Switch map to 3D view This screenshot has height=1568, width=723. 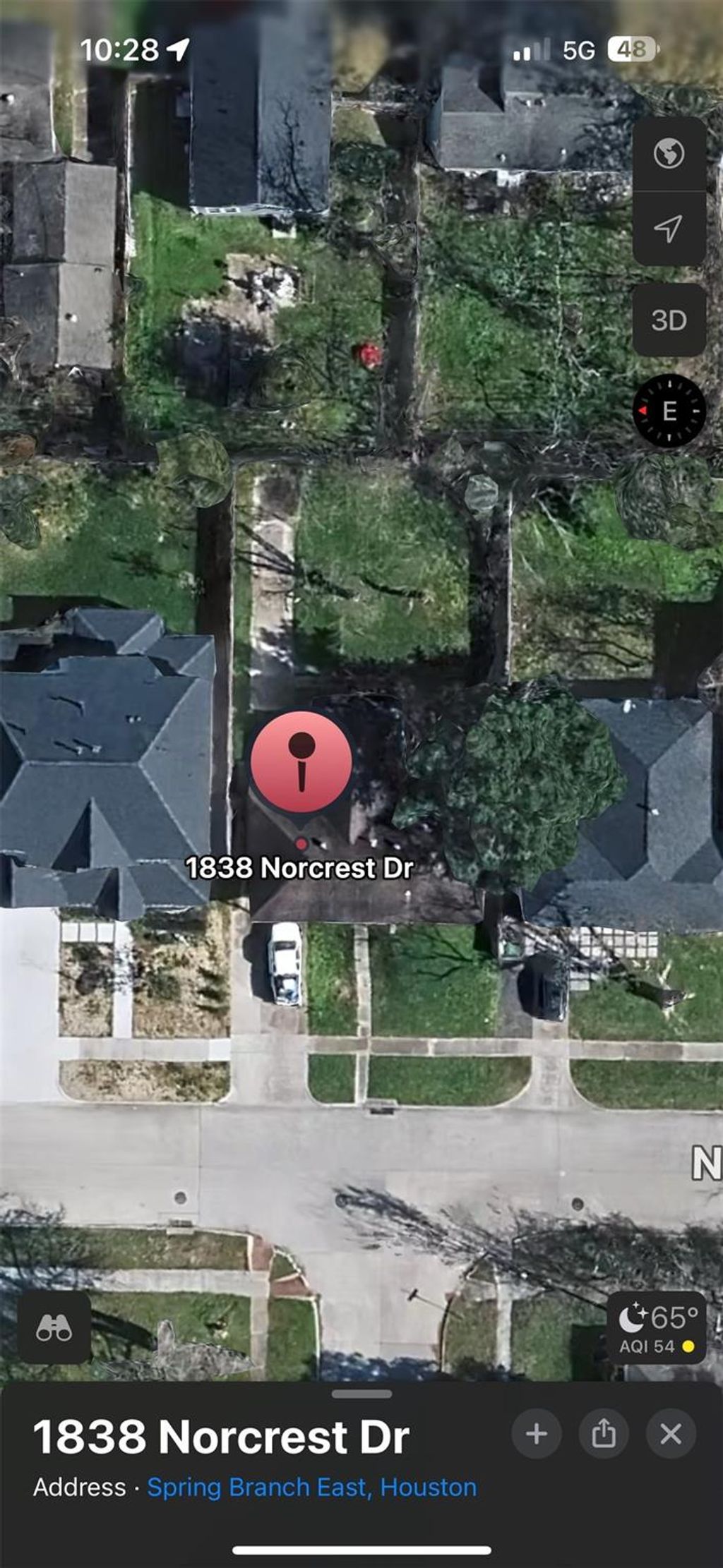669,320
